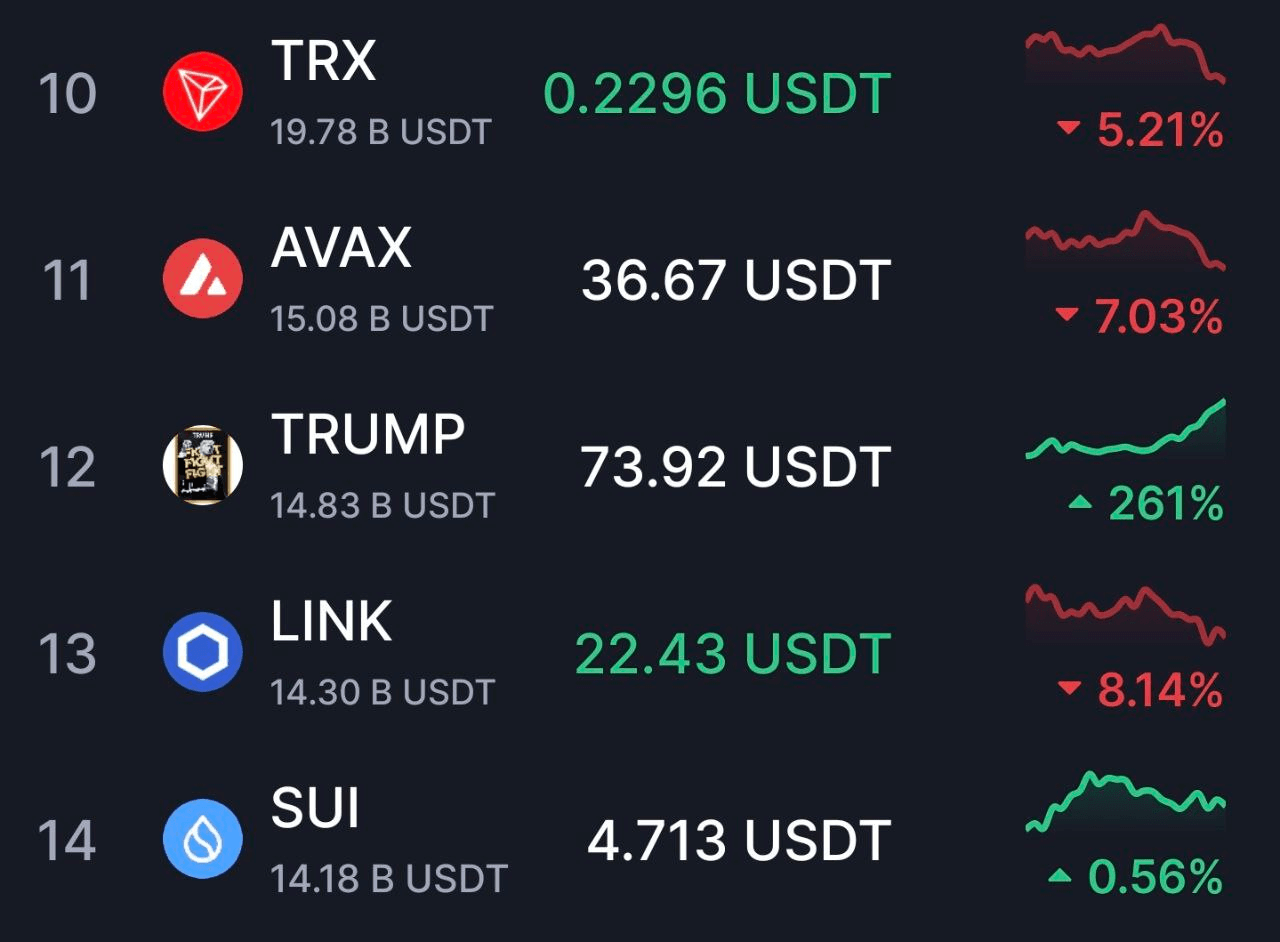Open the AVAX market details

click(x=341, y=248)
